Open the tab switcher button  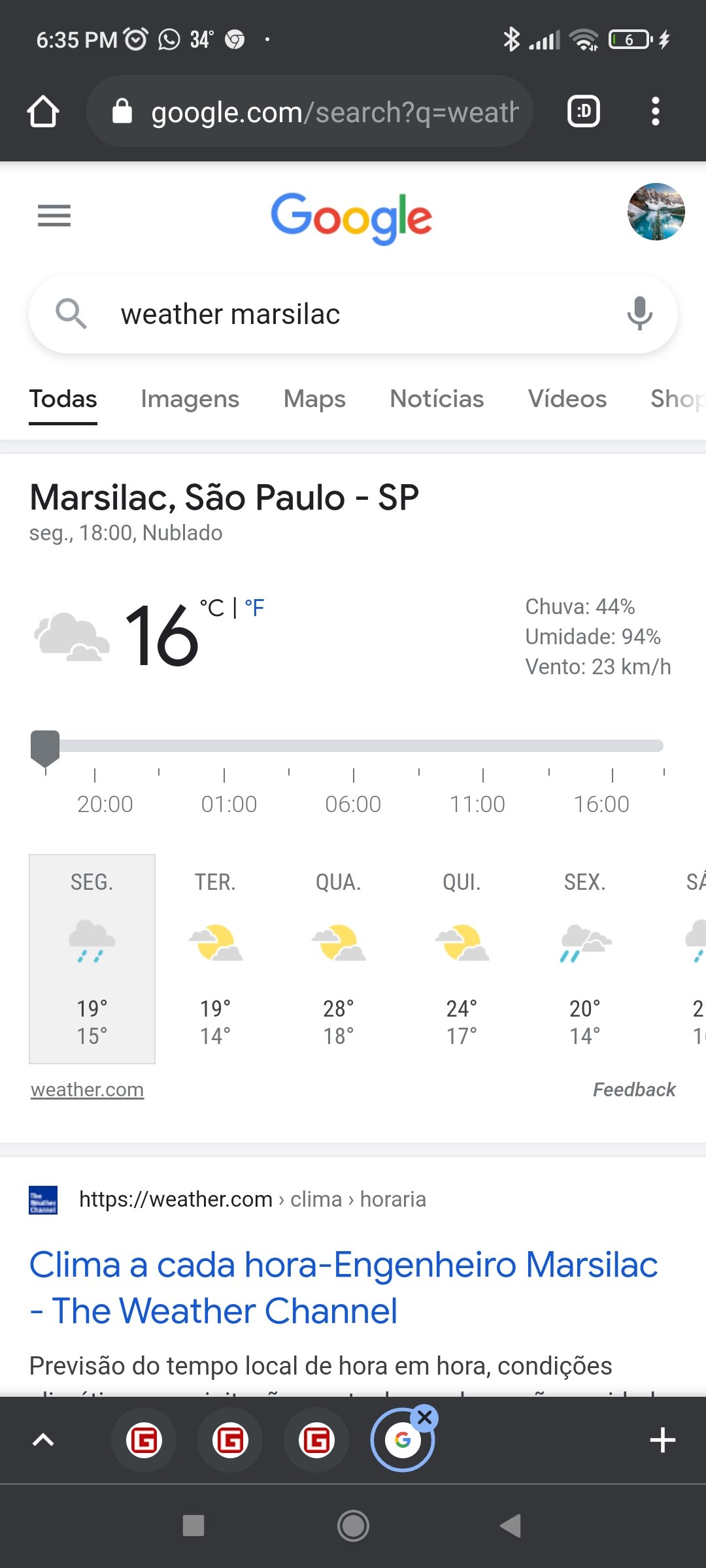pyautogui.click(x=584, y=112)
